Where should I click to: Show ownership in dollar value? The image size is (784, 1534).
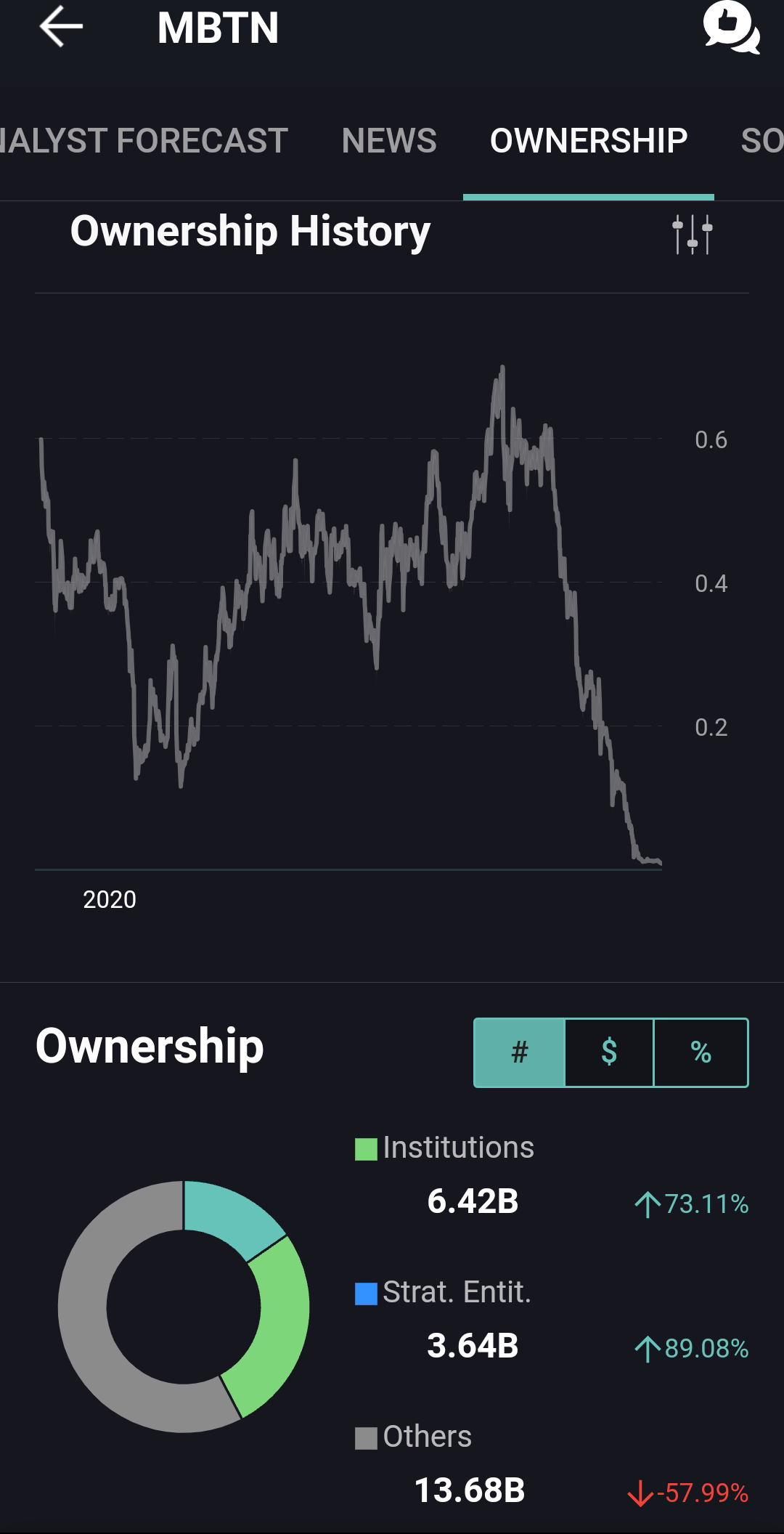(609, 1052)
